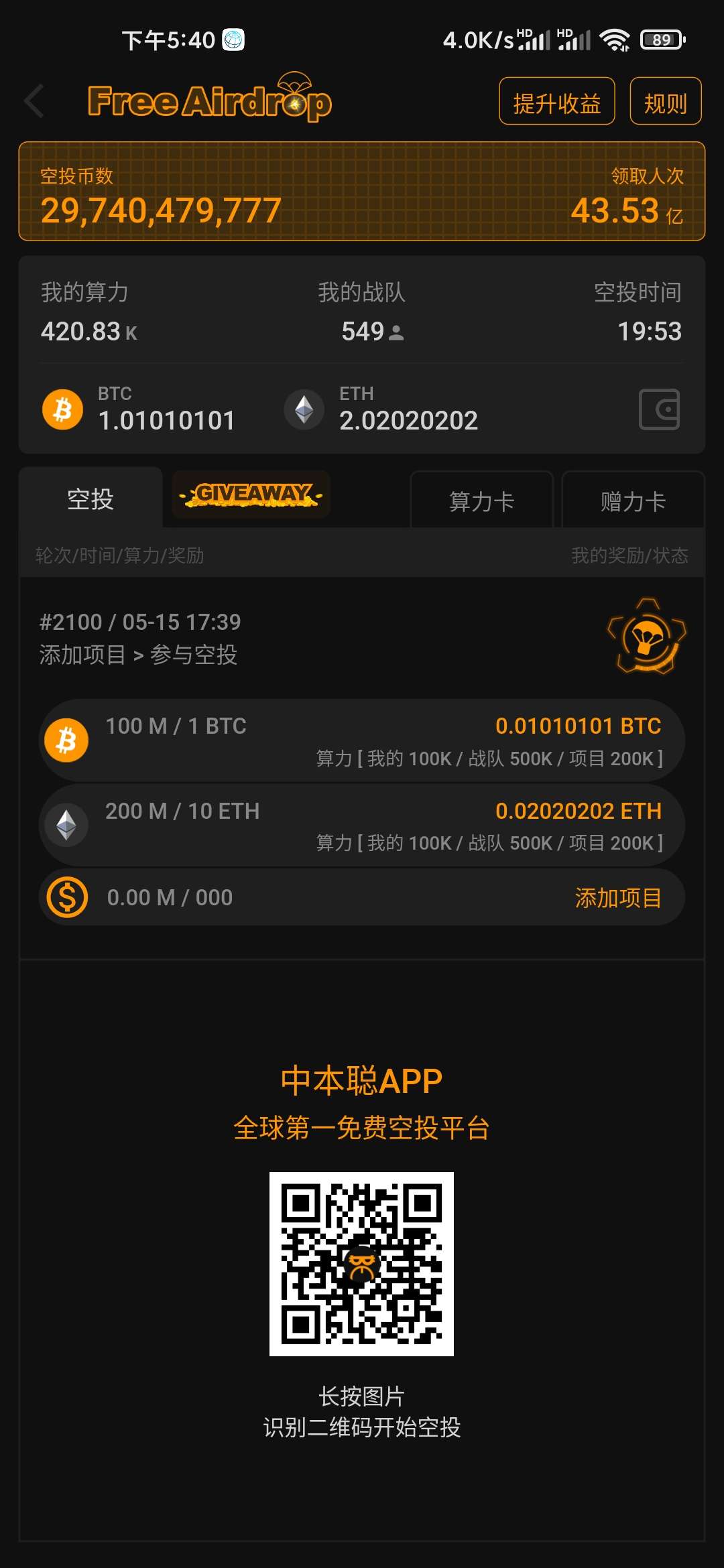Open the GIVEAWAY tab

coord(251,495)
